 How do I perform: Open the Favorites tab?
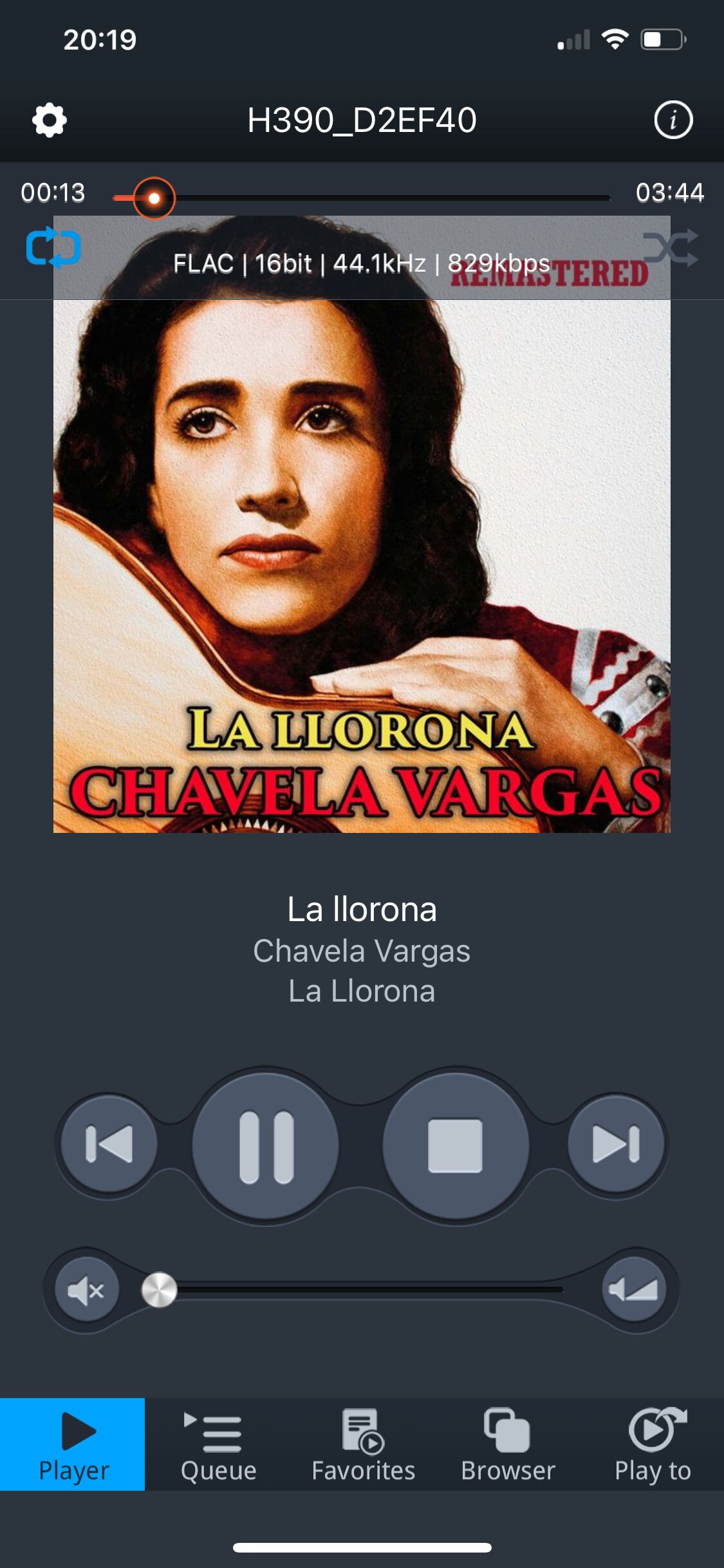click(x=363, y=1444)
